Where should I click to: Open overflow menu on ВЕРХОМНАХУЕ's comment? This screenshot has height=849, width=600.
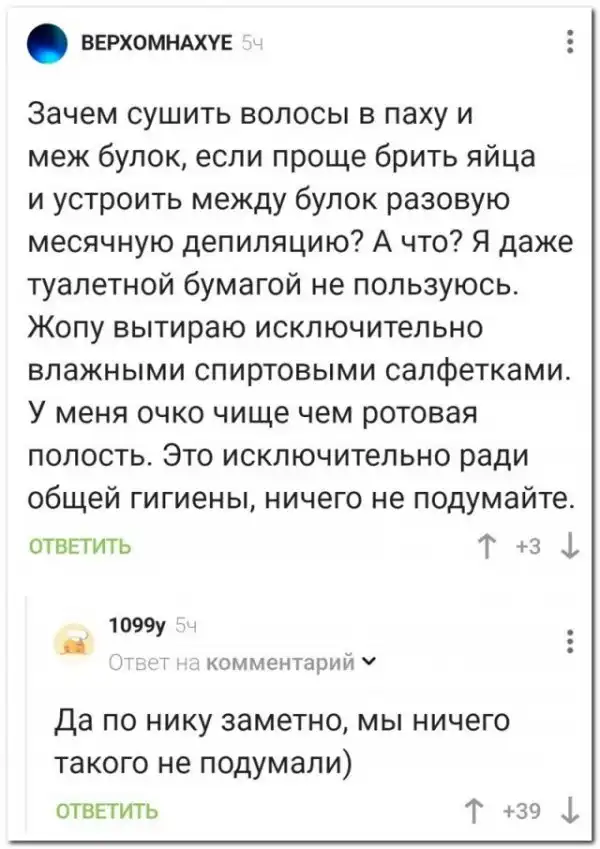coord(569,42)
